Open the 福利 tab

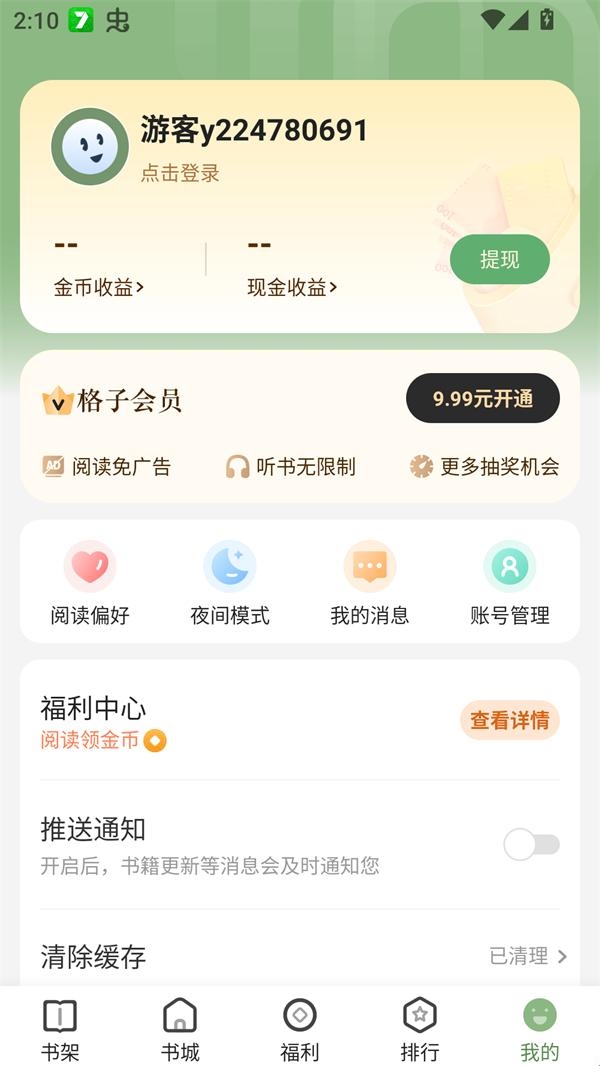coord(300,1030)
